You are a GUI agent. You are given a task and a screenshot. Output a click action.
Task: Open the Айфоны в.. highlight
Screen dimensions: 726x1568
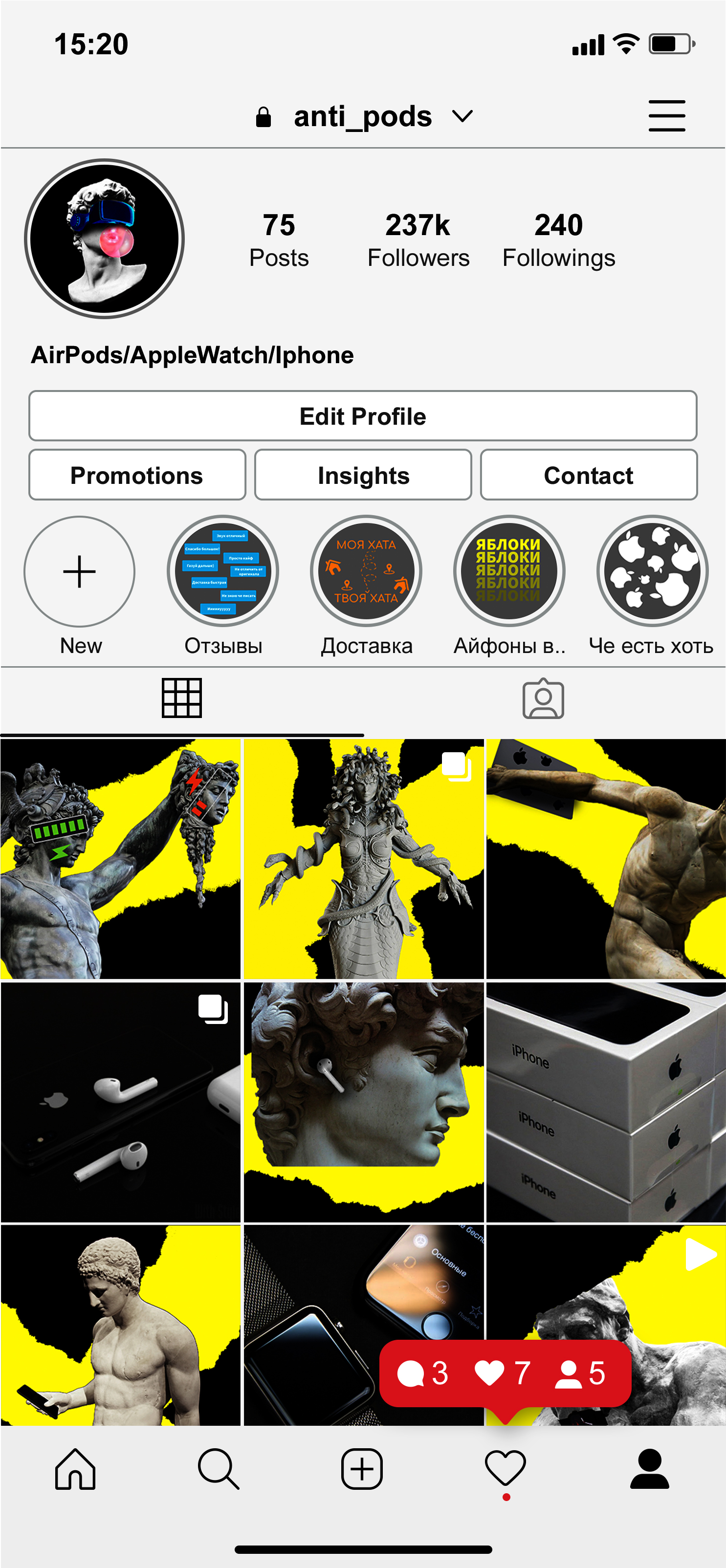click(x=509, y=571)
